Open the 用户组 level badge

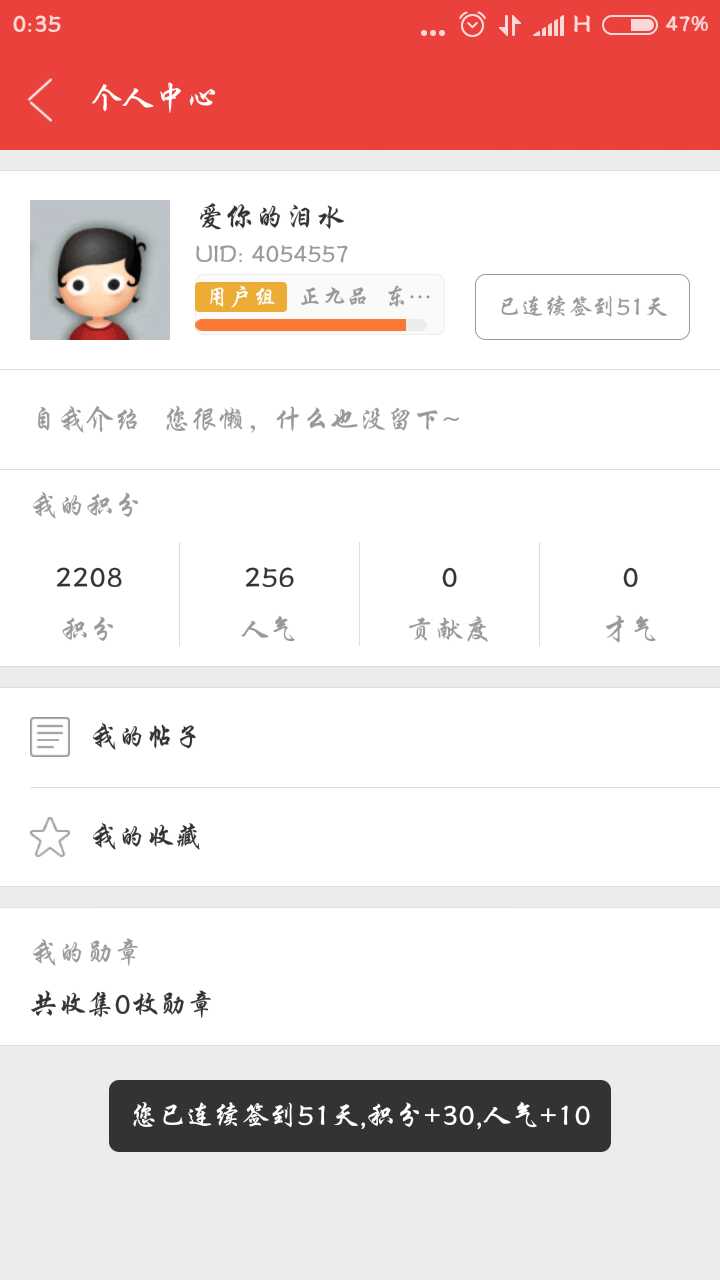pos(241,297)
